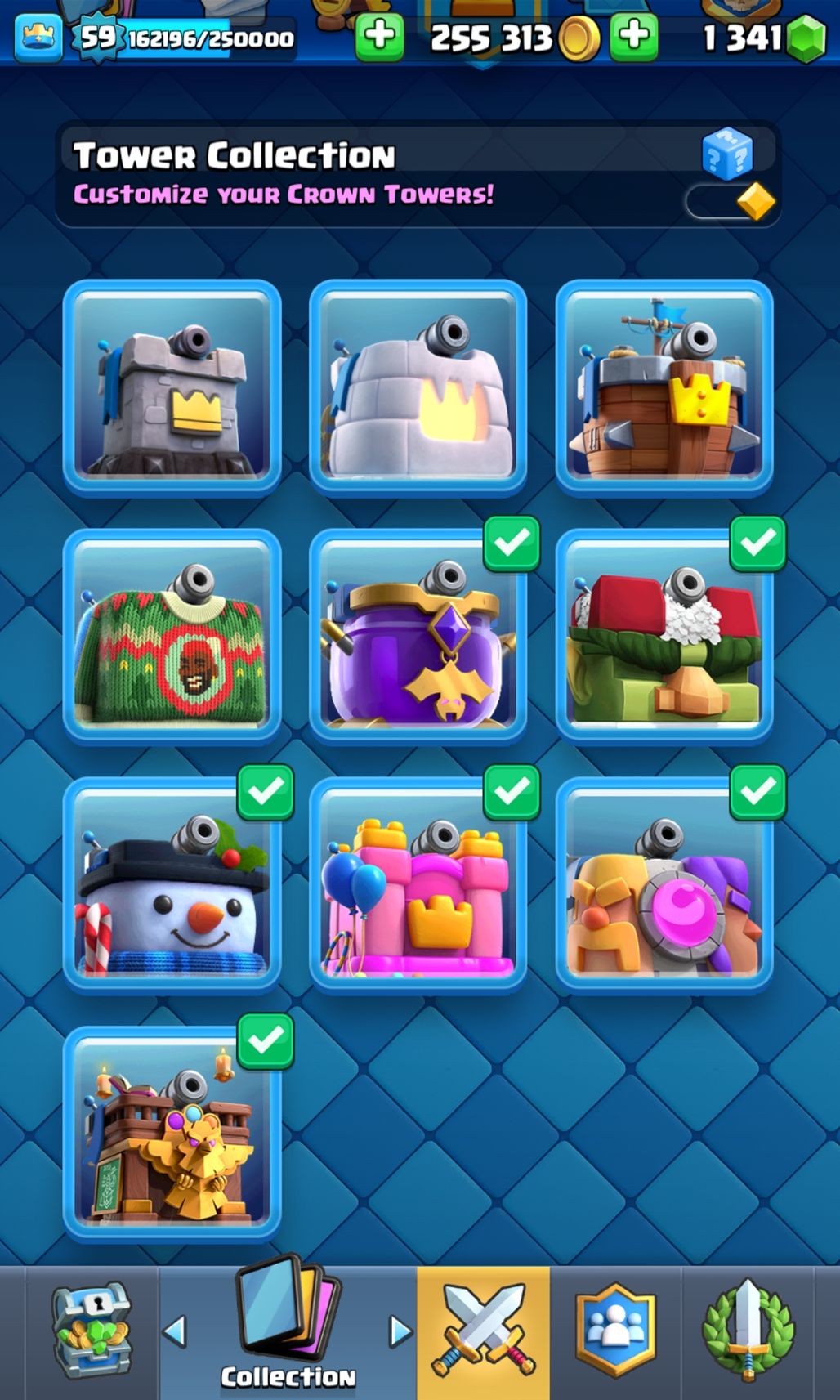
Task: Select the golden lion statue tower skin
Action: (x=172, y=1134)
